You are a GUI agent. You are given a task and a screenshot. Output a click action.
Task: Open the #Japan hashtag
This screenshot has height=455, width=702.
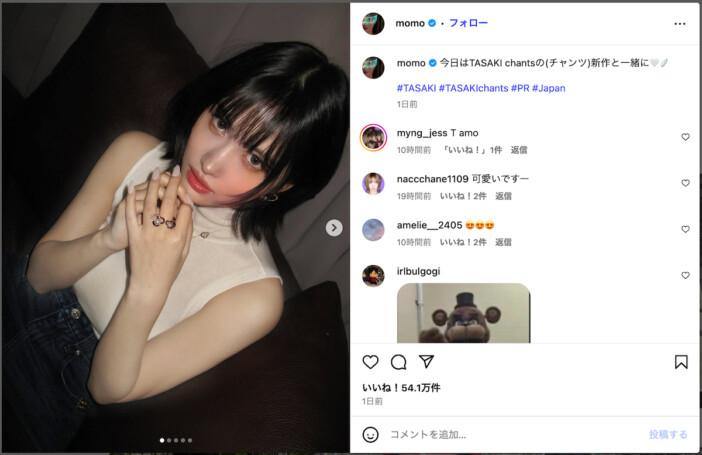click(x=551, y=88)
